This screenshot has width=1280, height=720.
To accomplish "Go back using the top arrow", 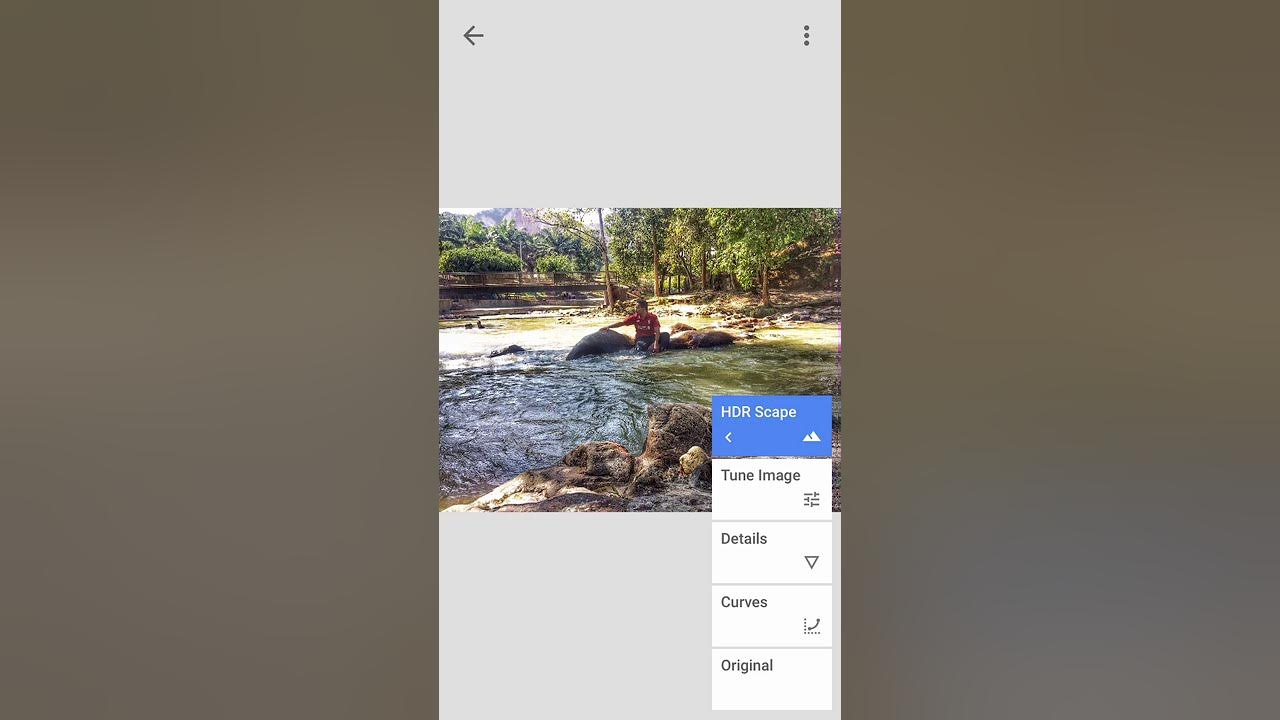I will click(473, 36).
